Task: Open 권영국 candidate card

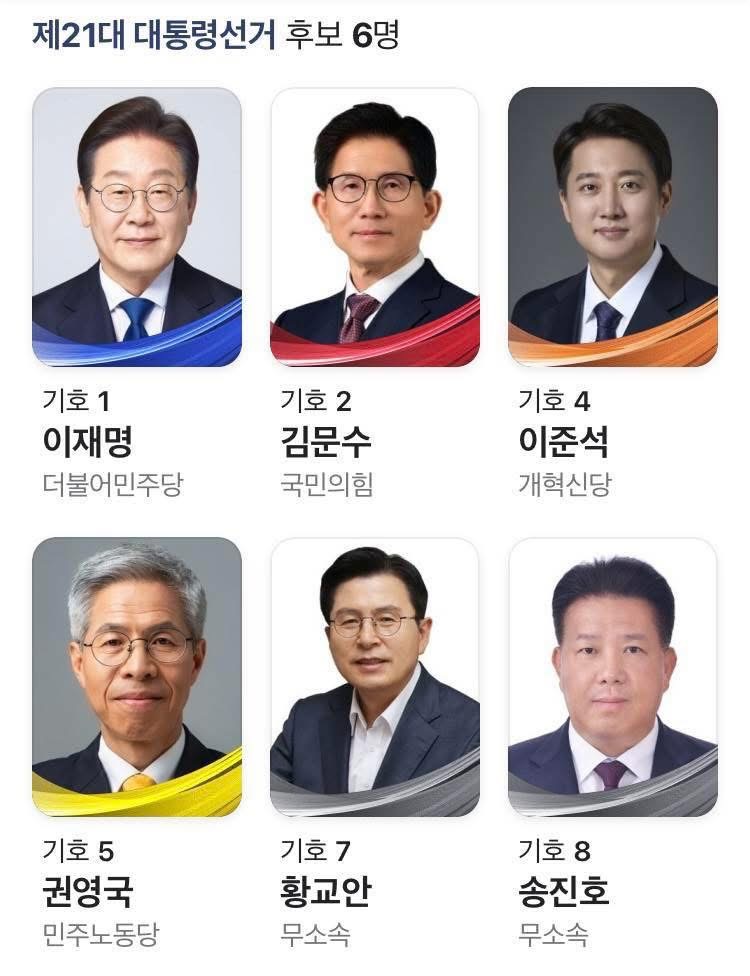Action: point(137,678)
